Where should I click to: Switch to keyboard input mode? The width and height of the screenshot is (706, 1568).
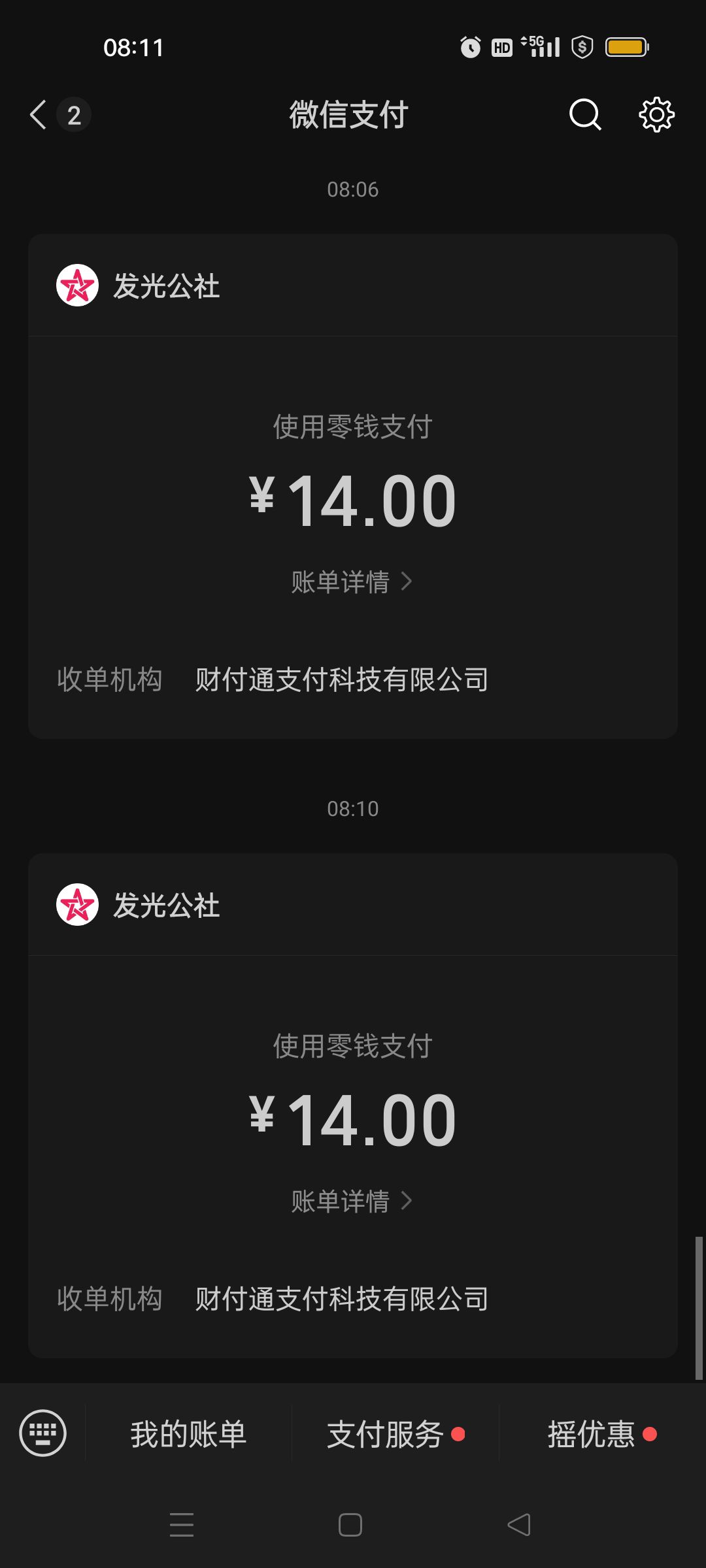(x=43, y=1433)
